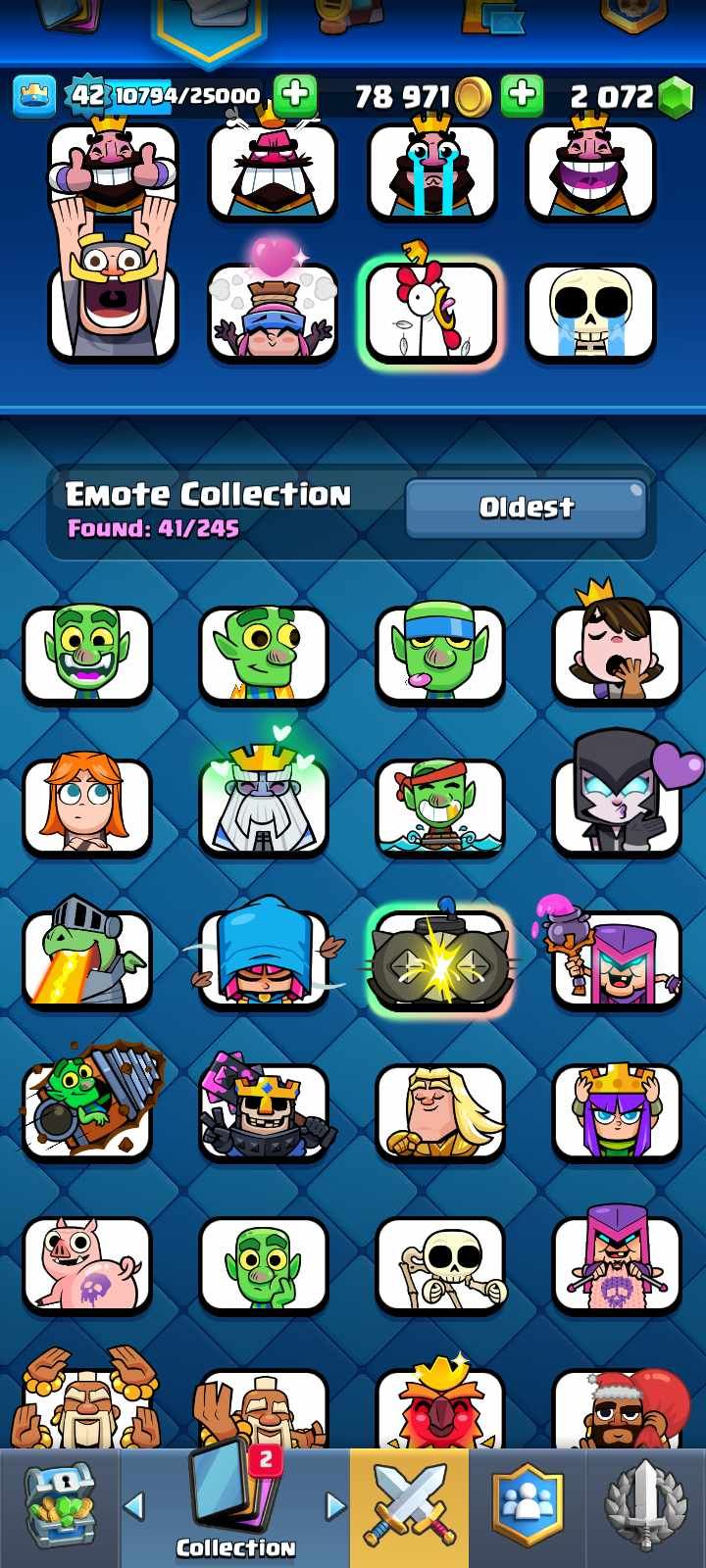Change sorting with the Oldest button

tap(527, 508)
